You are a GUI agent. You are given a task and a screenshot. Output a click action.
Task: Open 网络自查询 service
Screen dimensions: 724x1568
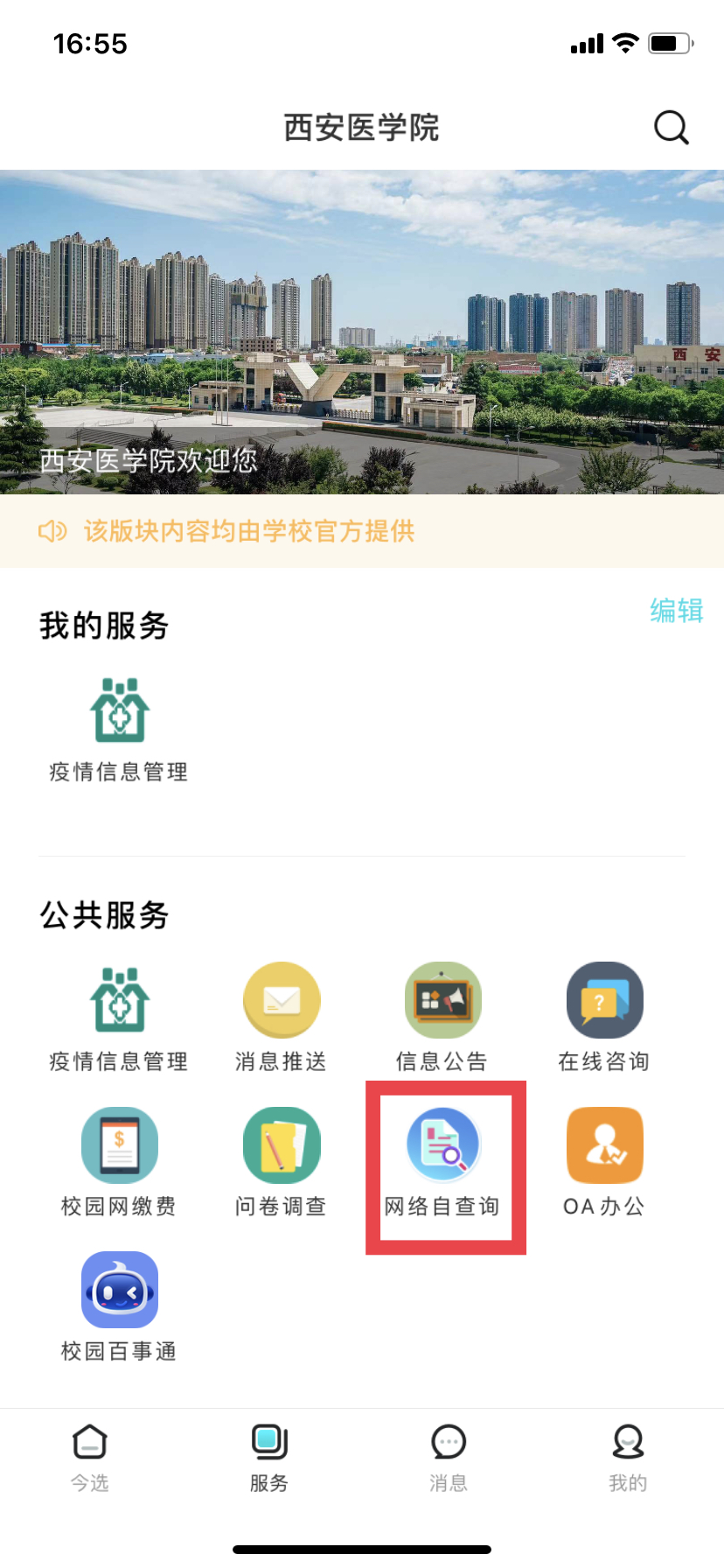tap(442, 1162)
